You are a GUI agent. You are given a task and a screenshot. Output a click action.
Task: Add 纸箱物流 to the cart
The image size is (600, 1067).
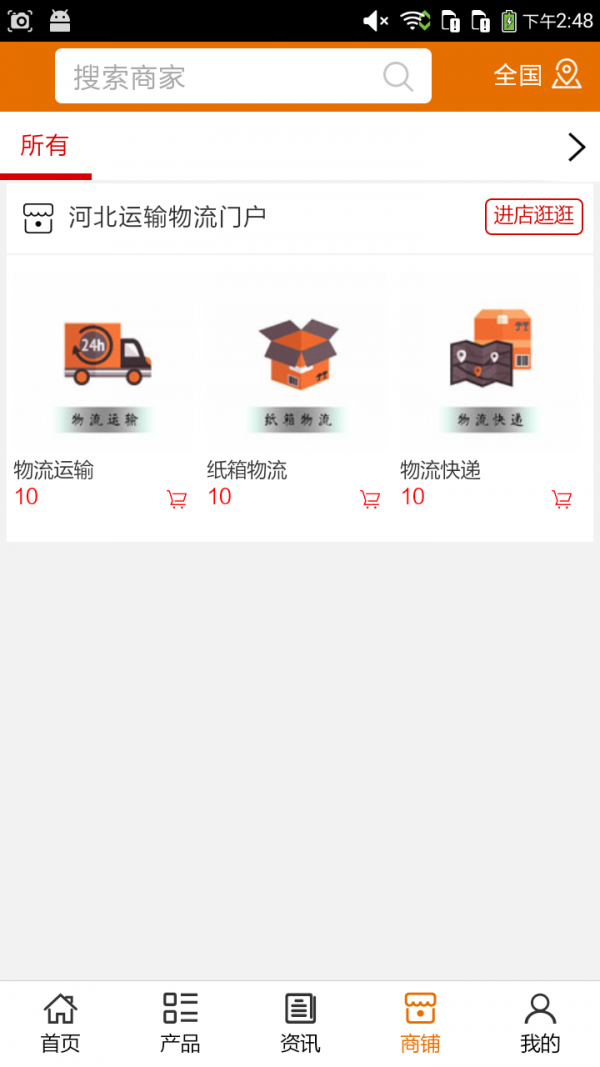click(x=370, y=499)
